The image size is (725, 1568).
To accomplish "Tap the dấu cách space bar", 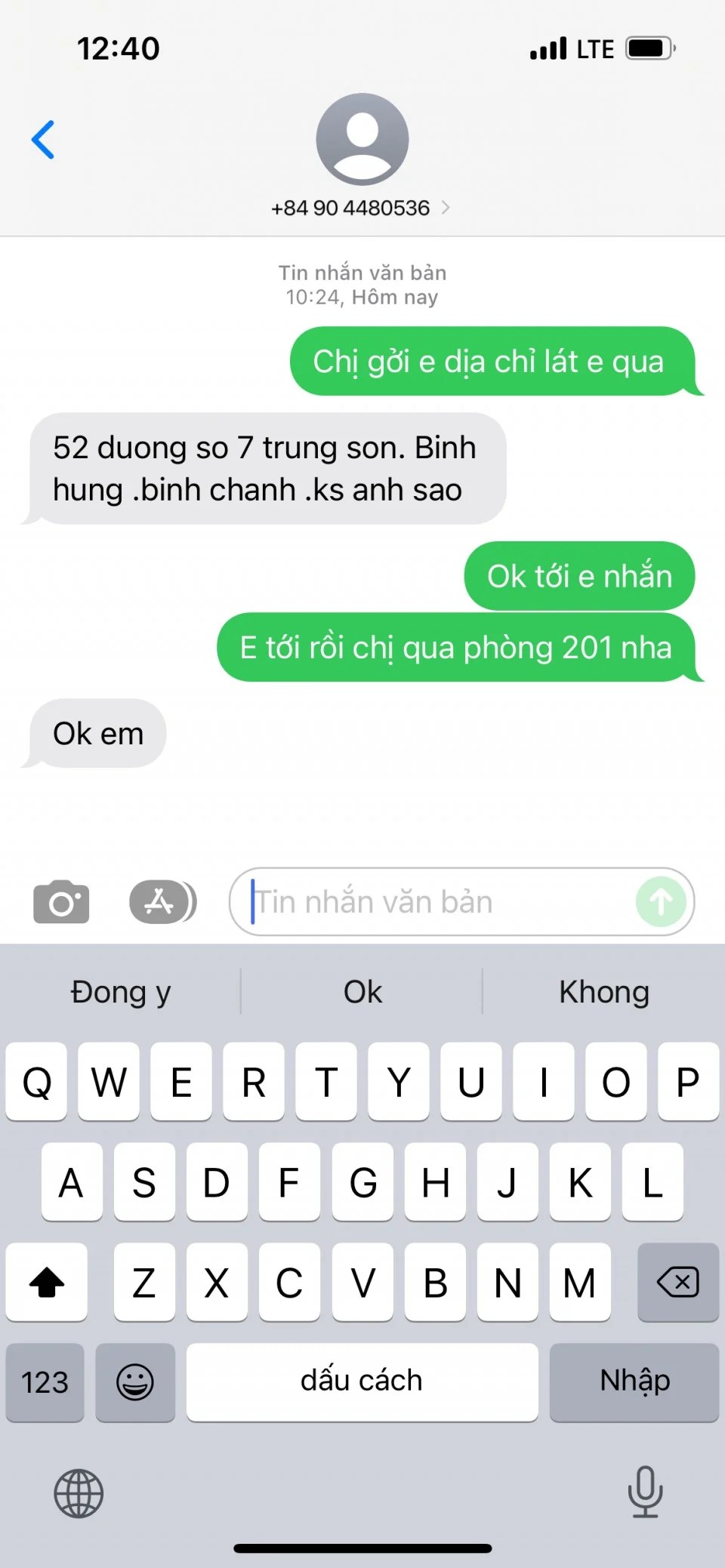I will tap(362, 1382).
